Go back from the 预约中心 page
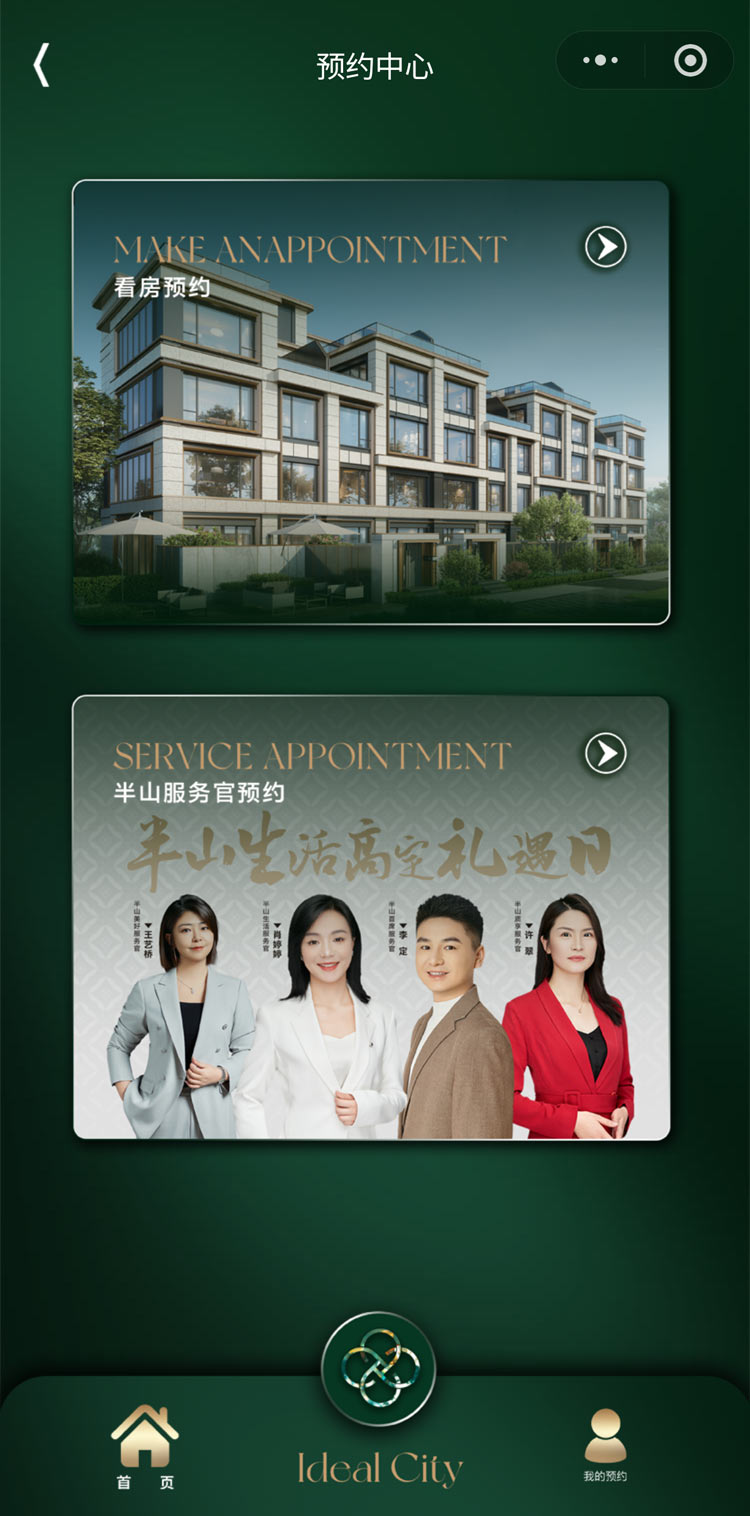Screen dimensions: 750x1516 click(x=42, y=65)
